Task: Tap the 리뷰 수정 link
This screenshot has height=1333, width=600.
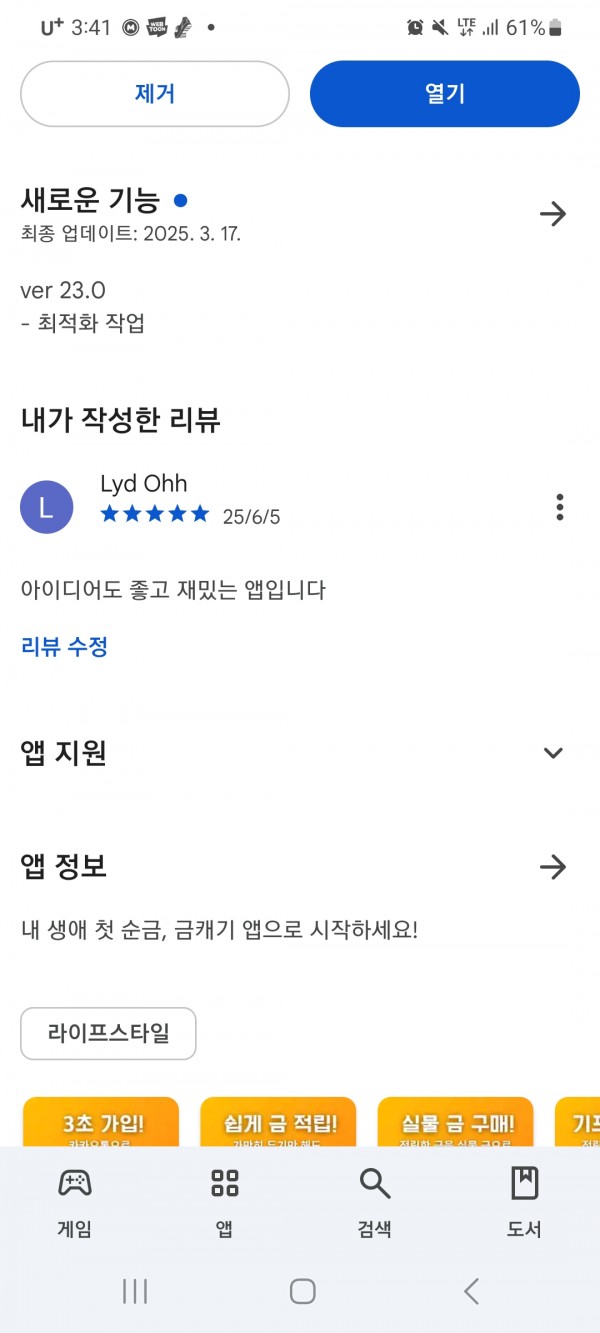Action: coord(64,647)
